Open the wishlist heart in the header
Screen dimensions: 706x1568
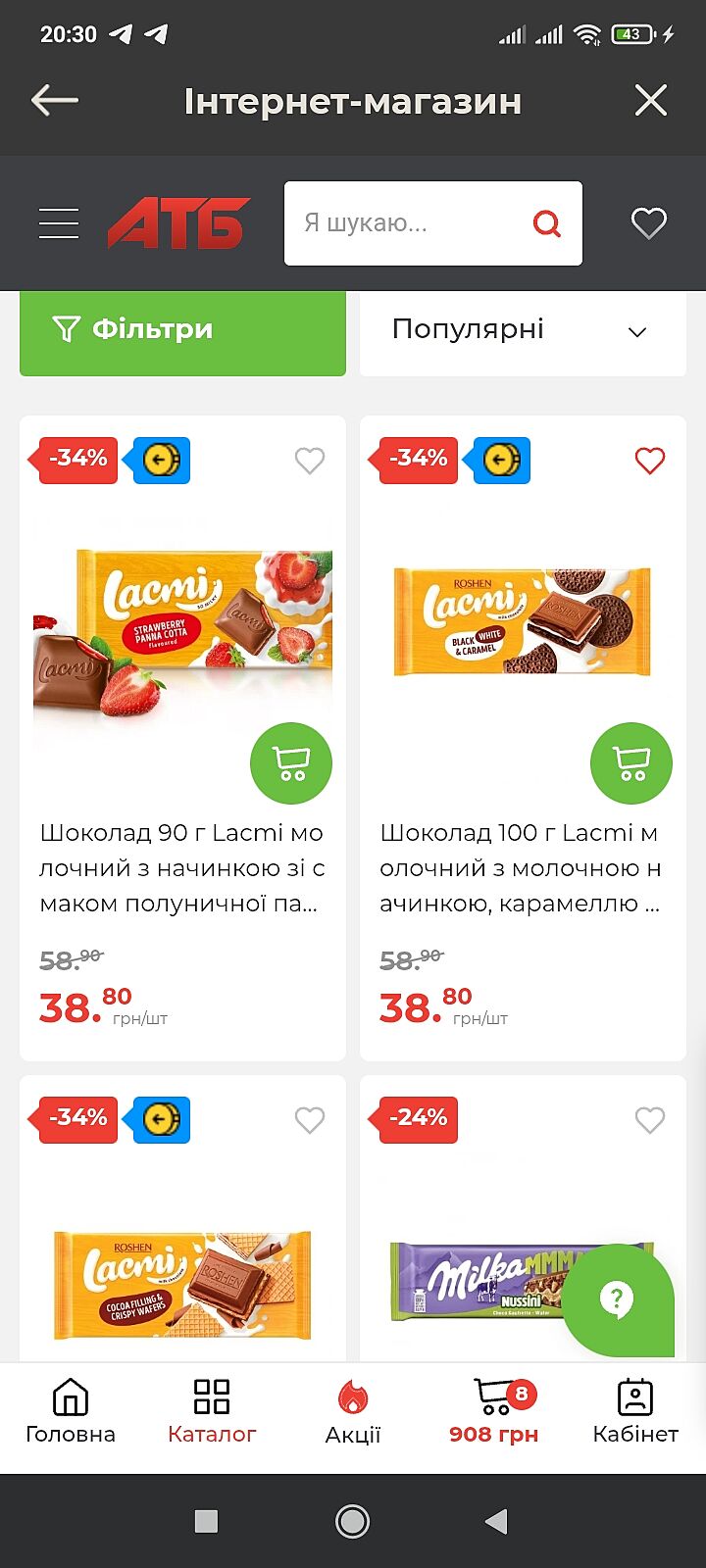(x=648, y=223)
